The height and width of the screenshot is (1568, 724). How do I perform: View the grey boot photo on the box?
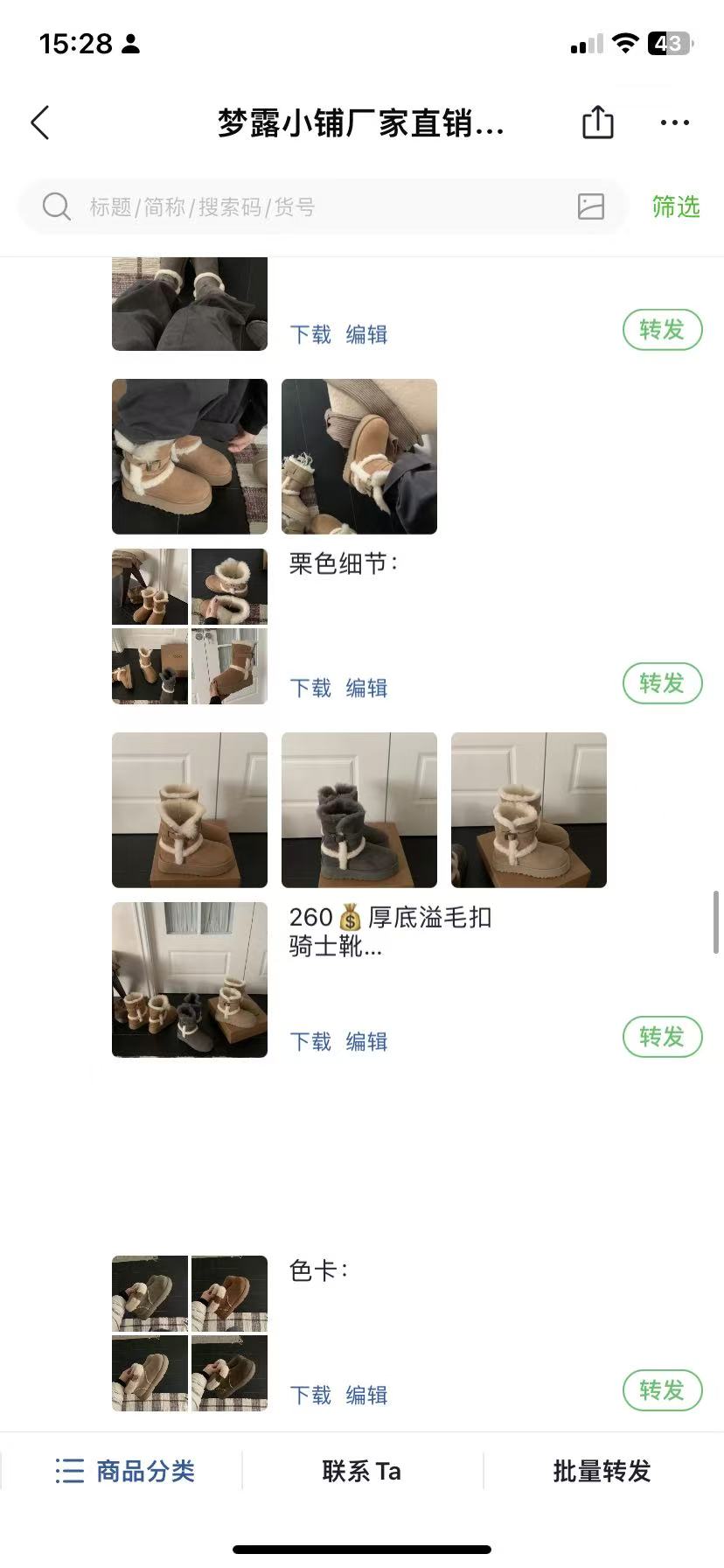(359, 810)
